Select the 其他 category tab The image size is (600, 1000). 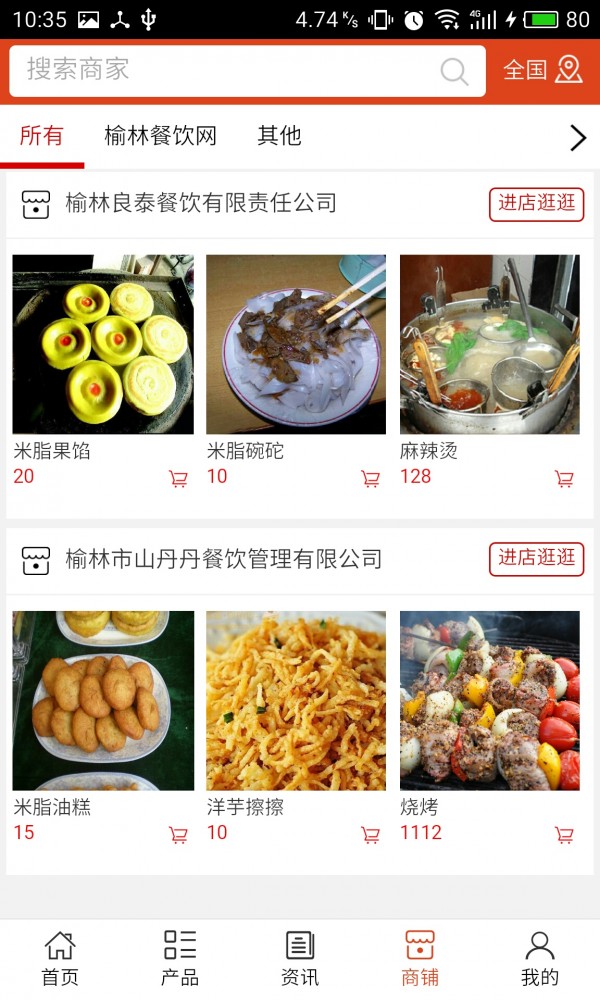(x=279, y=136)
